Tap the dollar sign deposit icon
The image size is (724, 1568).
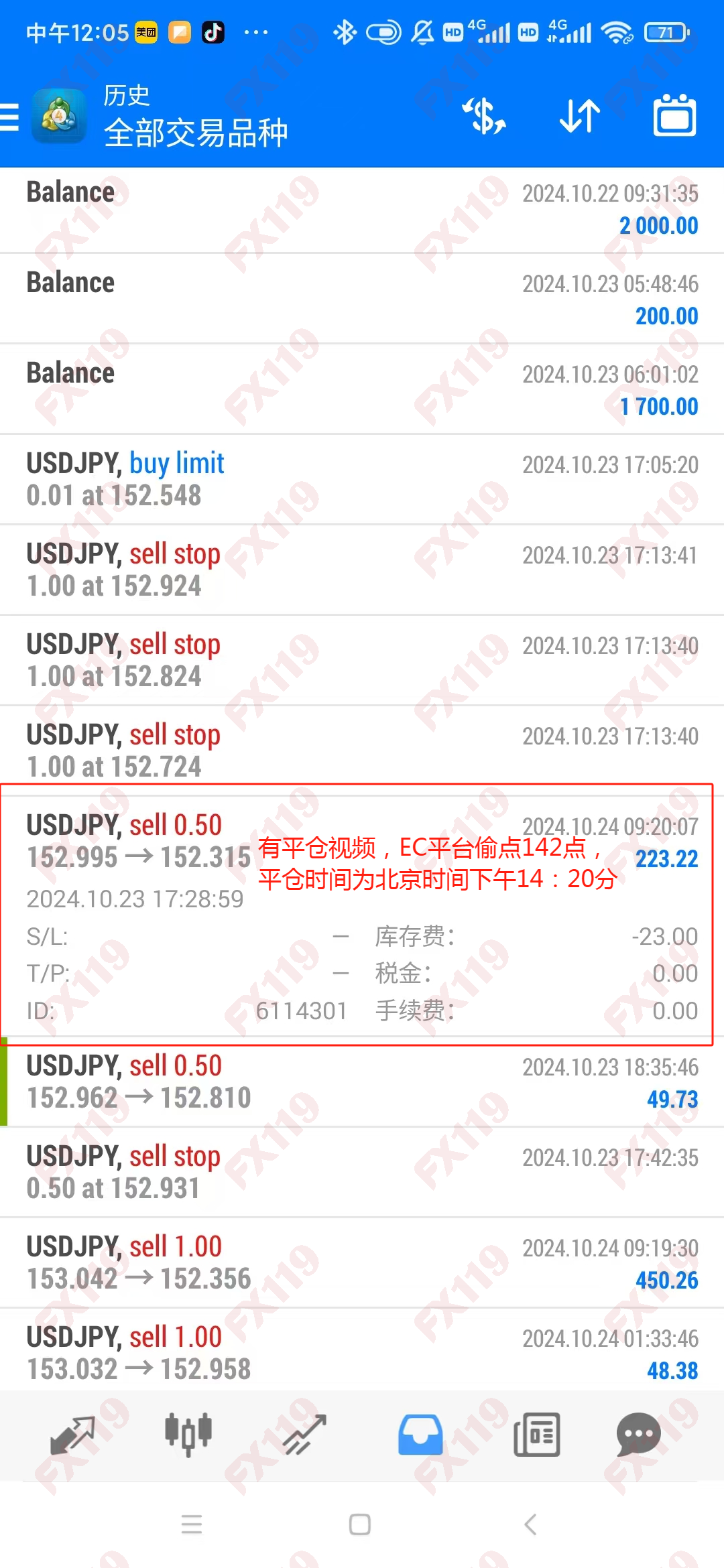tap(484, 115)
